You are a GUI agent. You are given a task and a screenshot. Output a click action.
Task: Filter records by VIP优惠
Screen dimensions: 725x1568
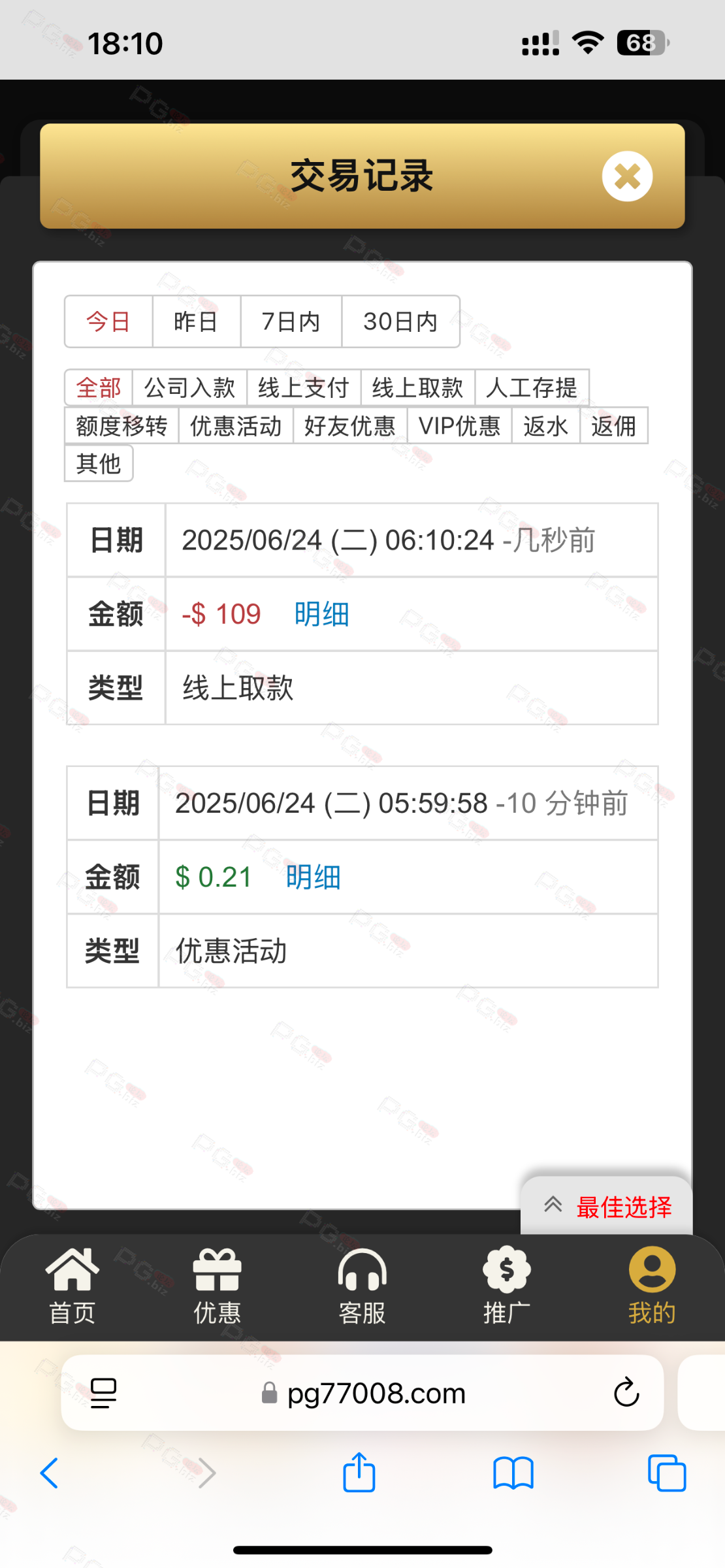[459, 425]
